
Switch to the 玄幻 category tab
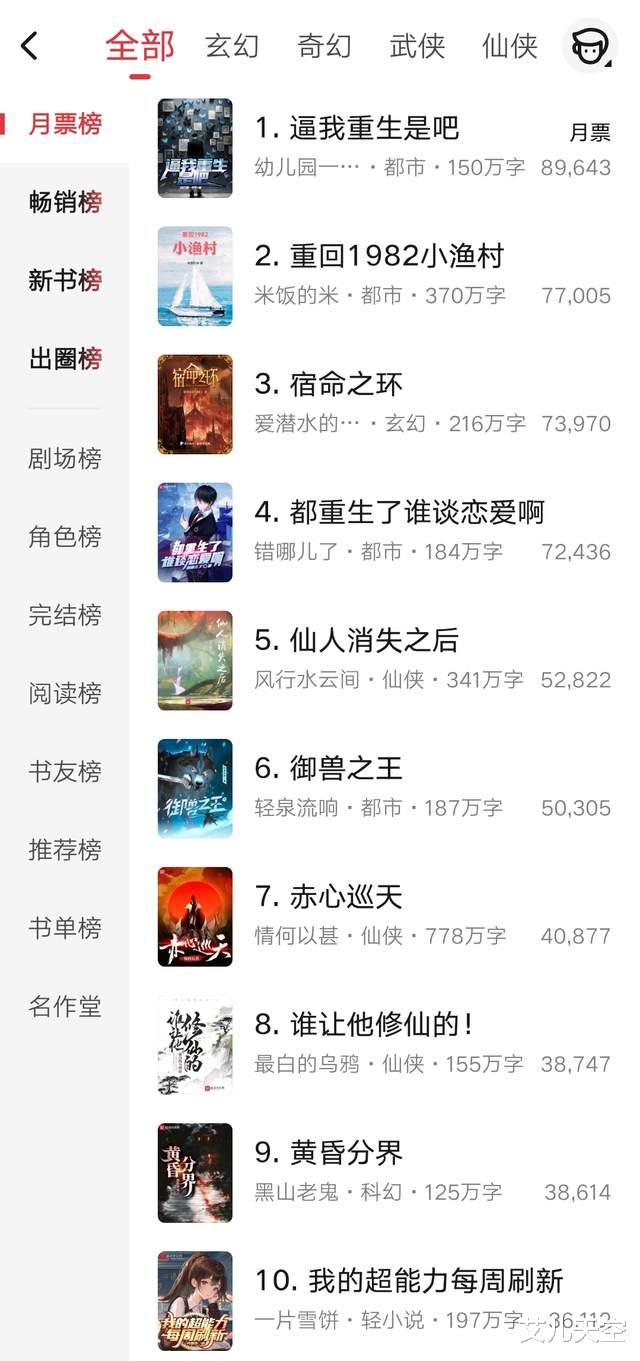232,46
